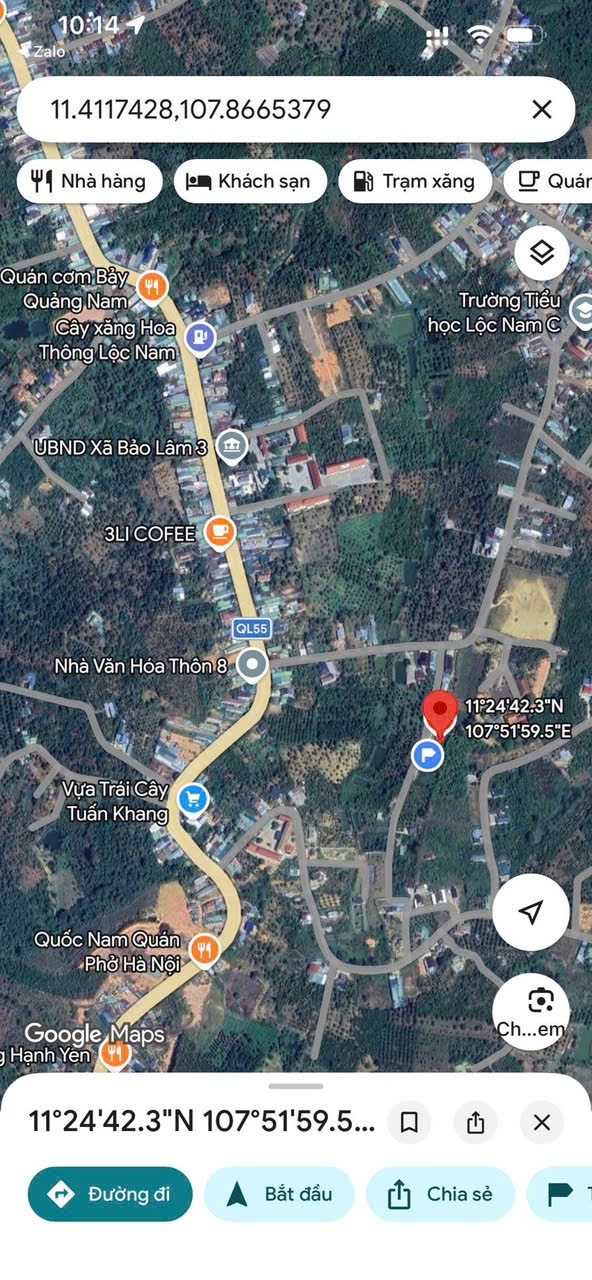Open Quốc Nam Quán Phở Hà Nội marker
The image size is (592, 1280).
[x=204, y=948]
